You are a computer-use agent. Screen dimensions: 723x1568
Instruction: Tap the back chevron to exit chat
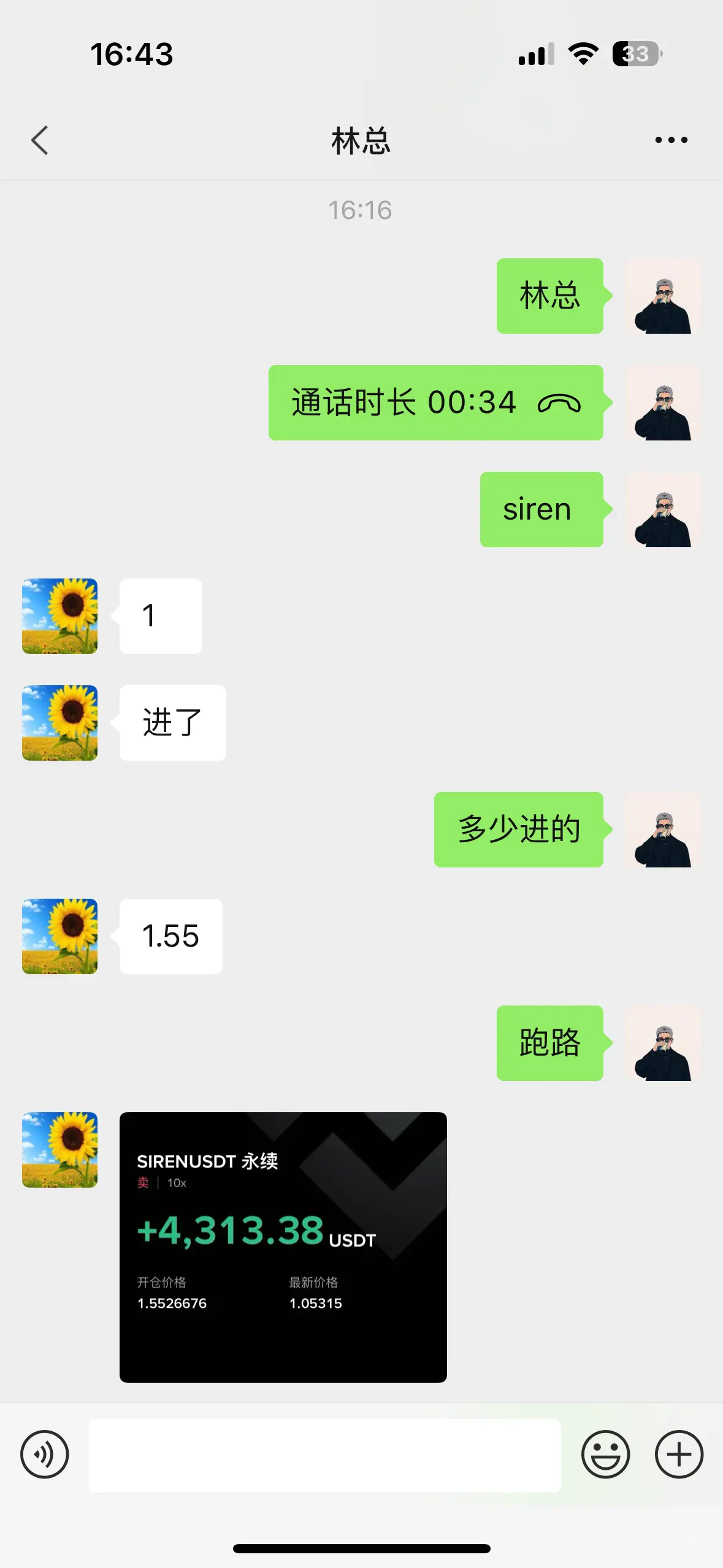pos(39,139)
